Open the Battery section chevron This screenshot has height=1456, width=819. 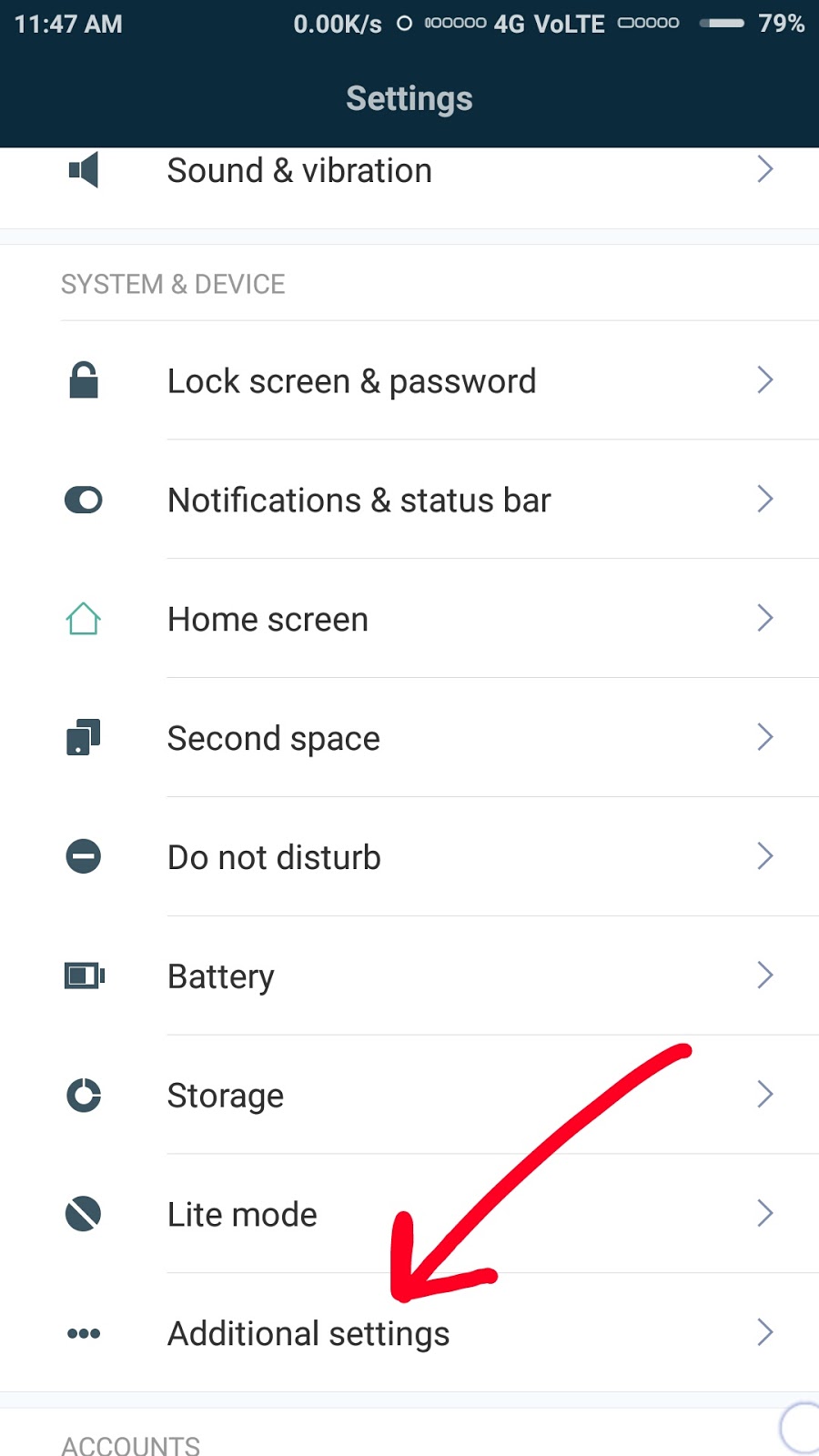click(x=765, y=976)
